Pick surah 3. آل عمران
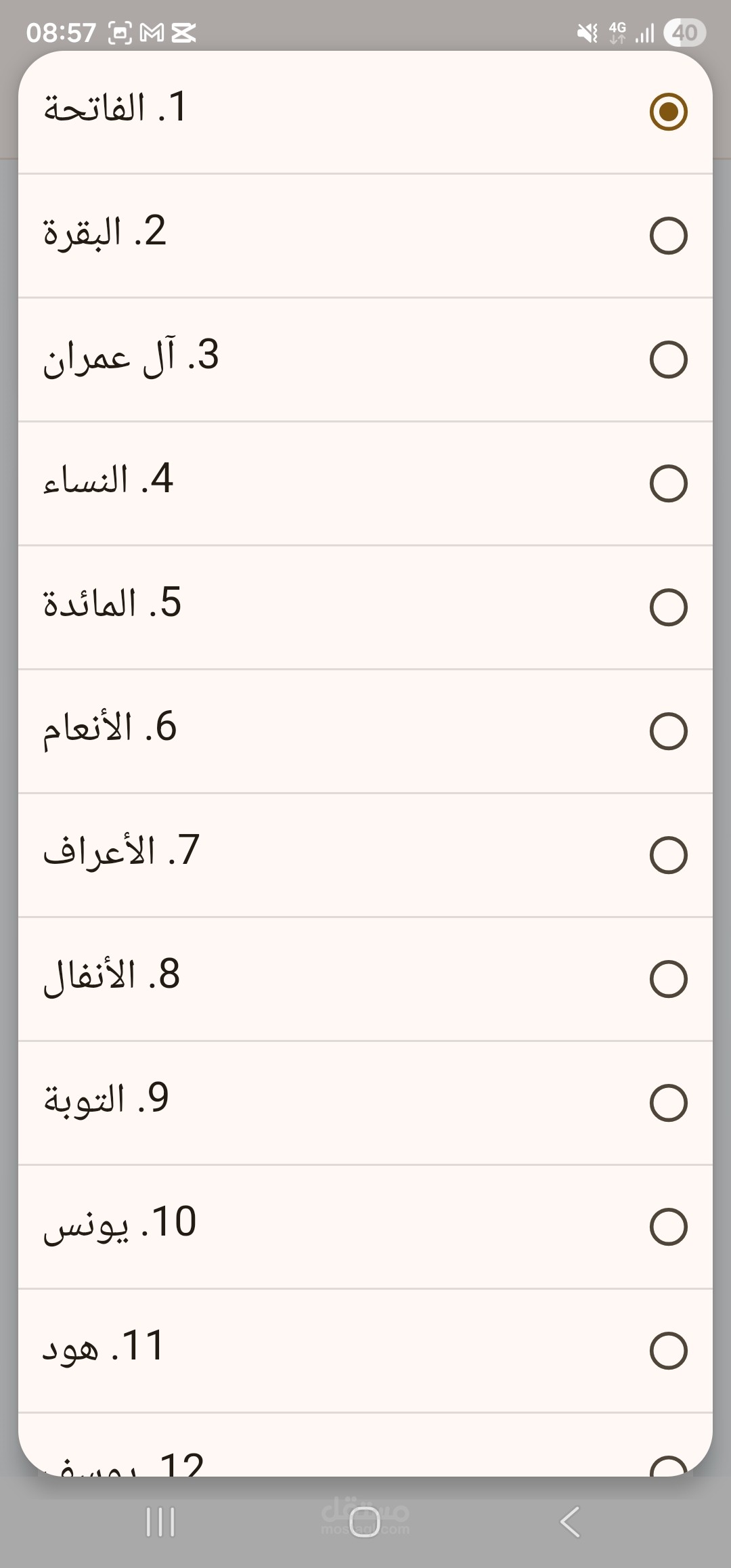This screenshot has height=1568, width=731. [365, 360]
